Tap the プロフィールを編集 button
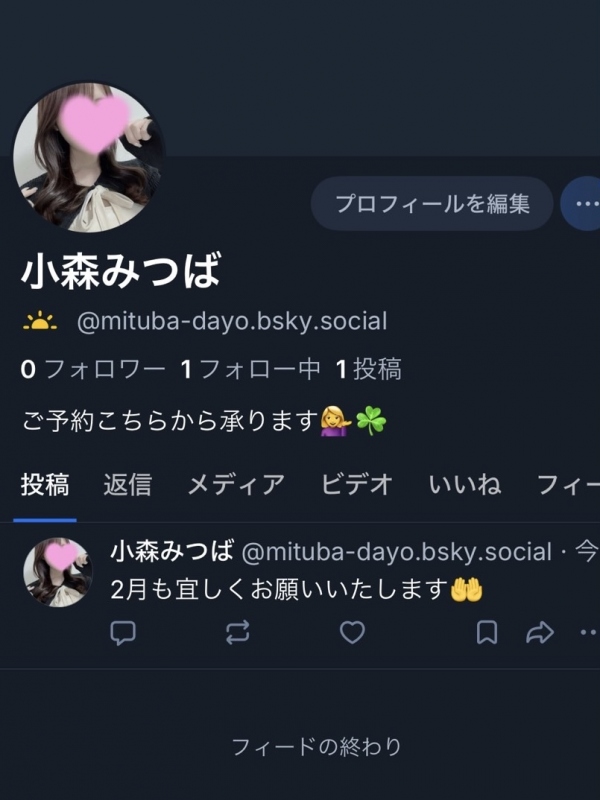This screenshot has height=800, width=600. click(x=431, y=204)
